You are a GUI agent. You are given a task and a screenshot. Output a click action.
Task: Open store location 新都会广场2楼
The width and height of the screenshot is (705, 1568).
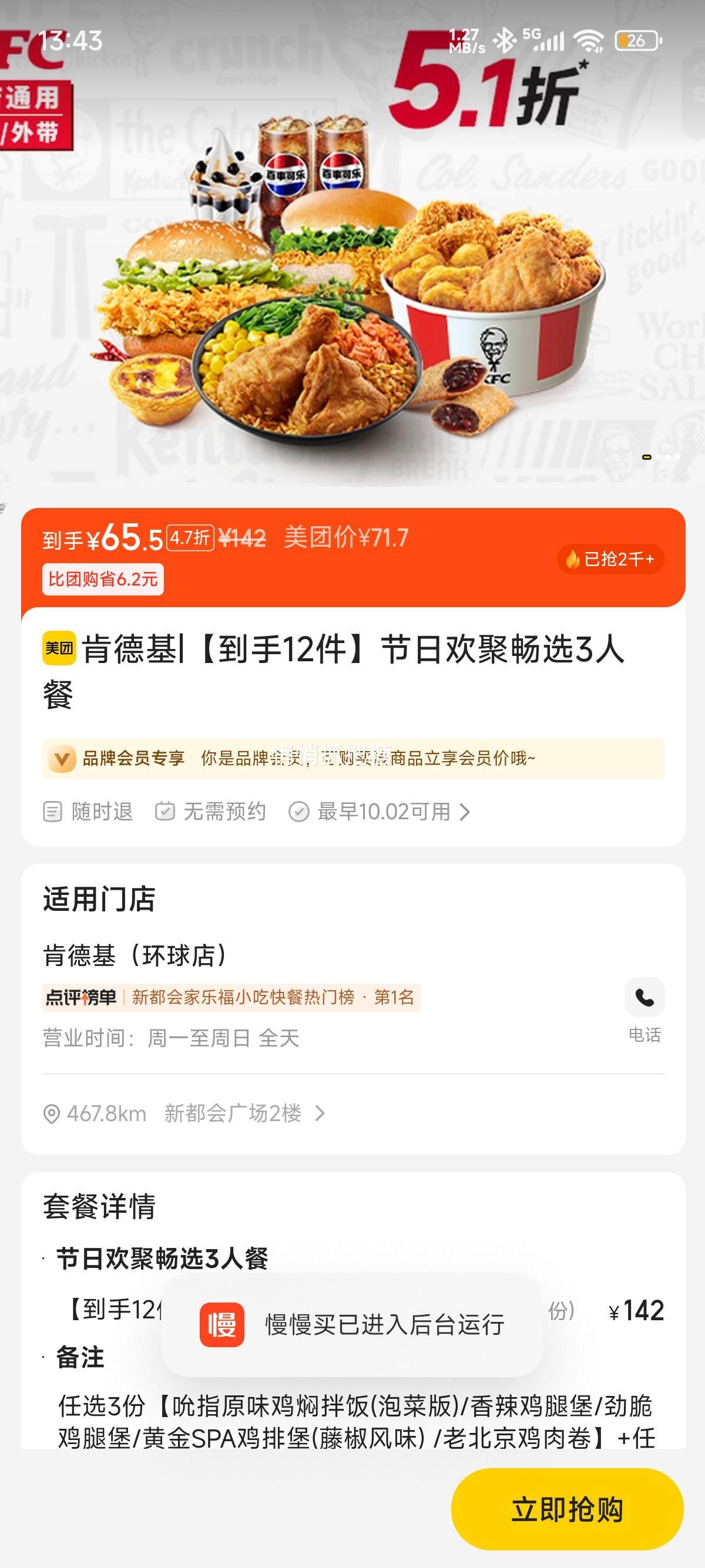pos(244,1113)
